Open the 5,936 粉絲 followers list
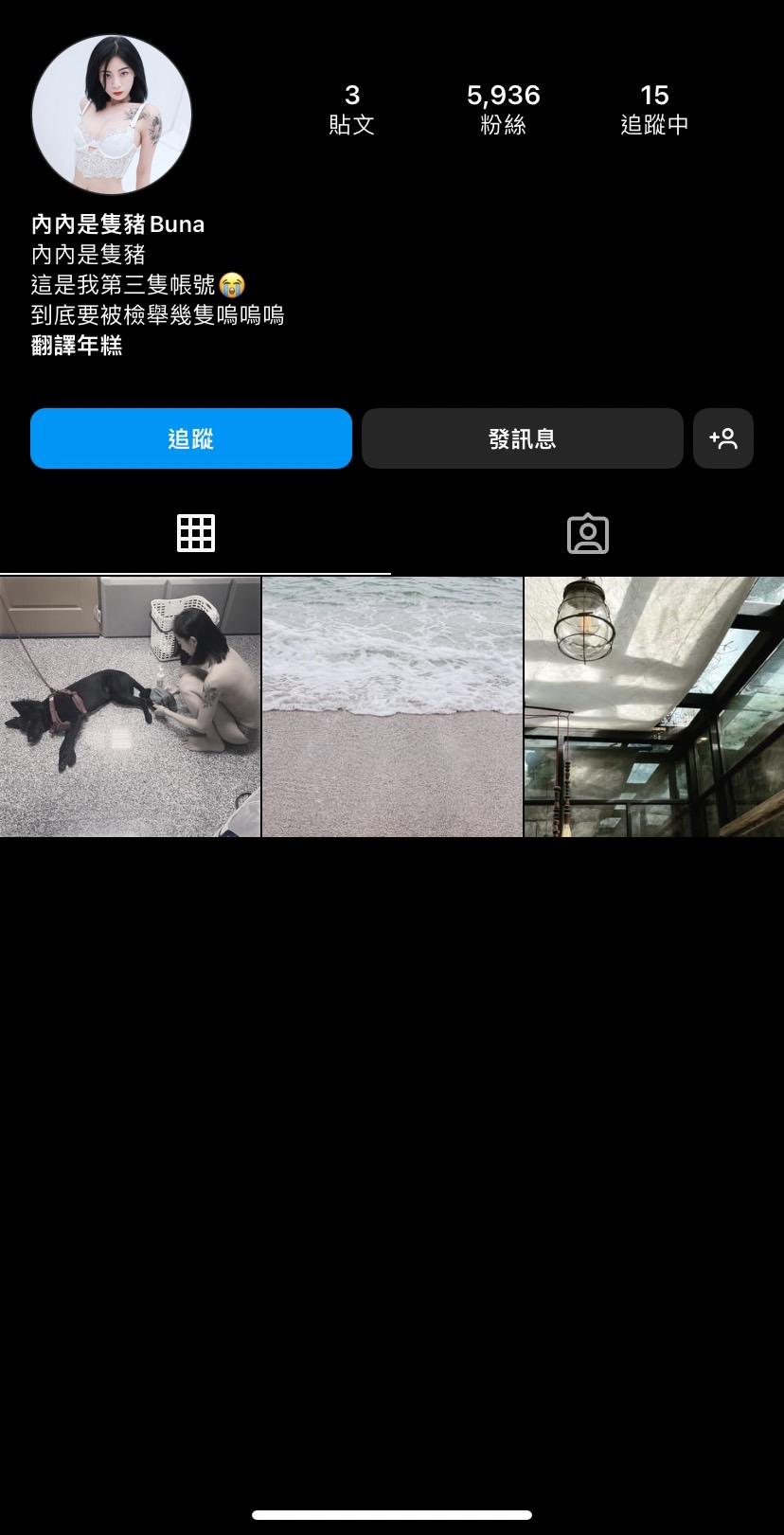784x1535 pixels. point(503,109)
